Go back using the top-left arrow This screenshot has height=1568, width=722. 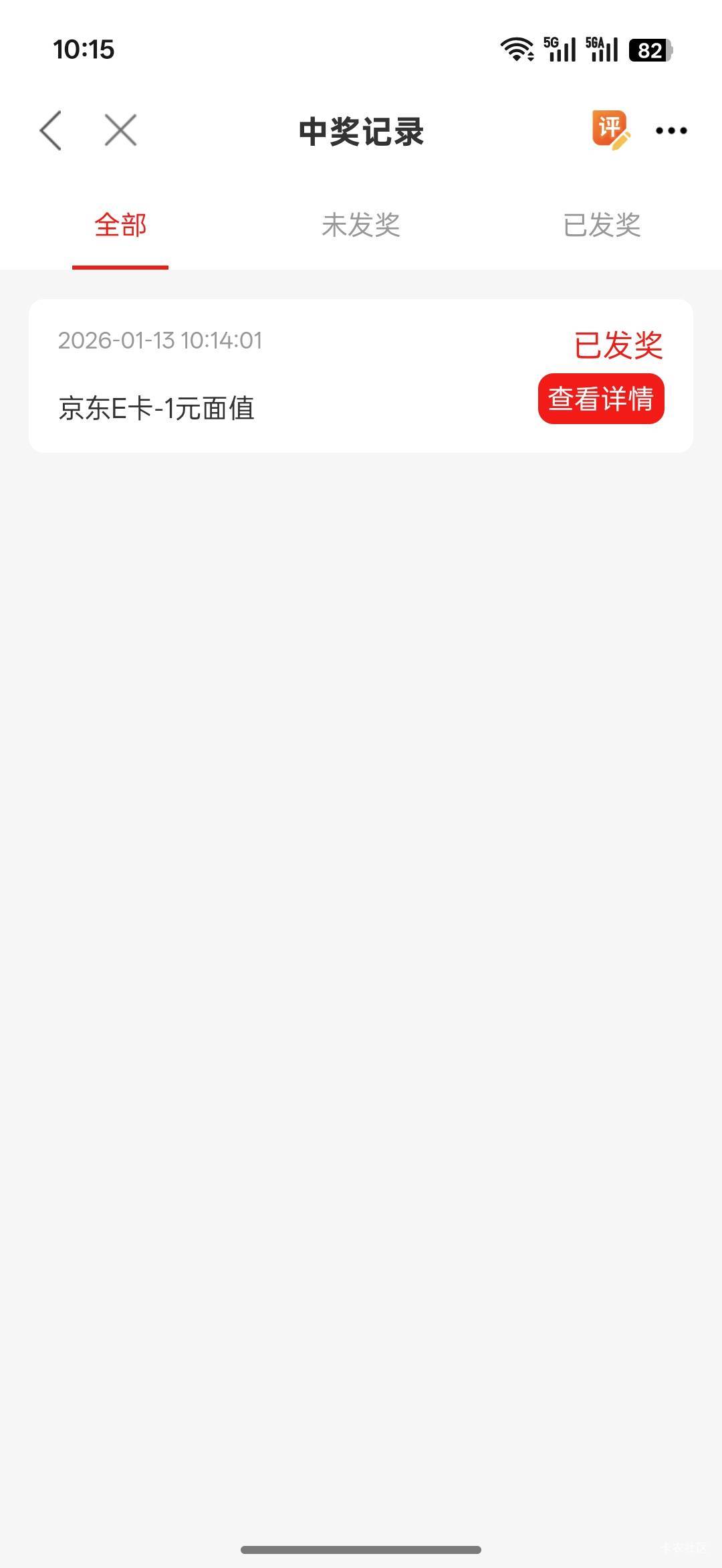(51, 130)
